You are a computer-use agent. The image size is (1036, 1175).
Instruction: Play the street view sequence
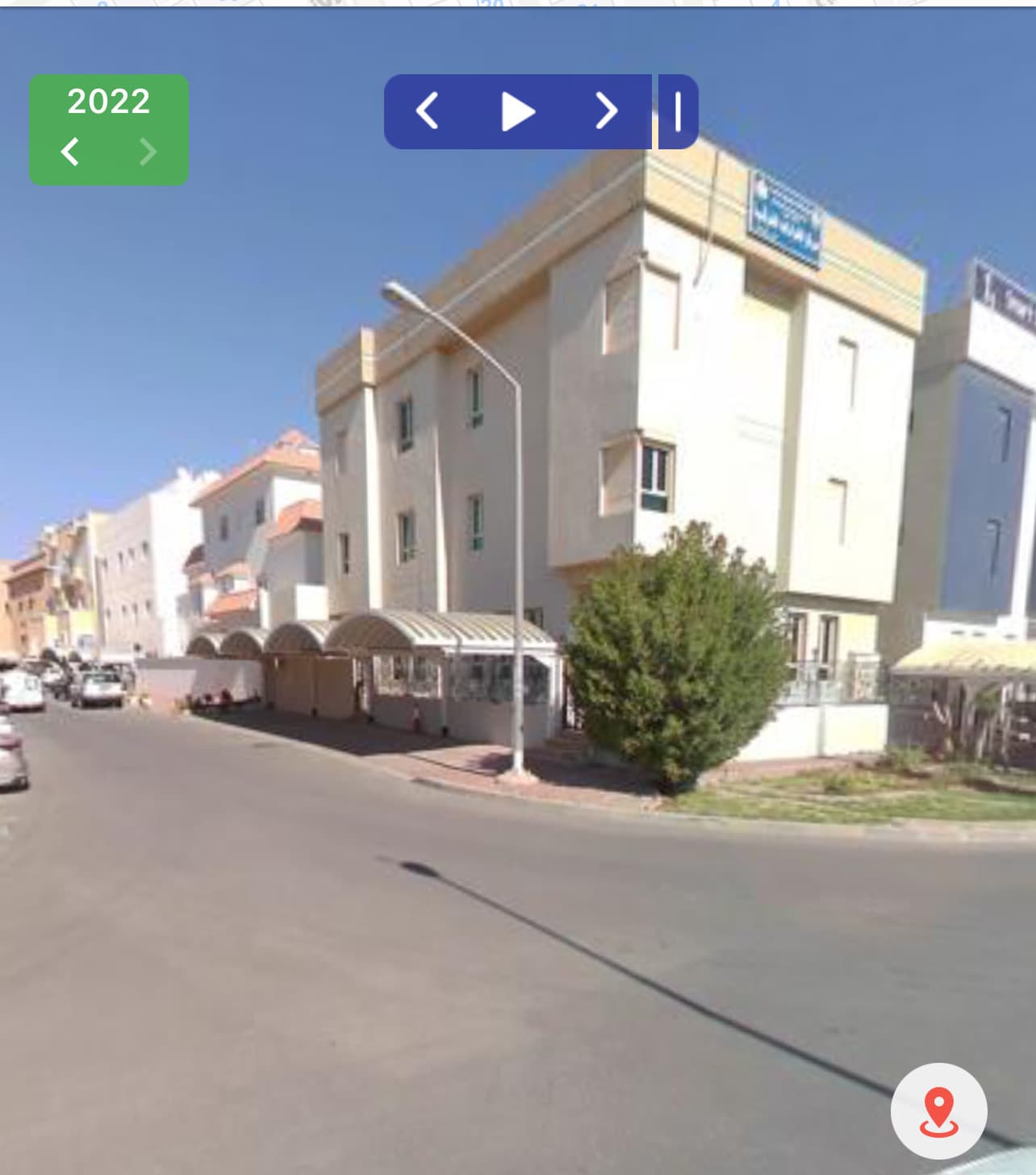tap(517, 111)
